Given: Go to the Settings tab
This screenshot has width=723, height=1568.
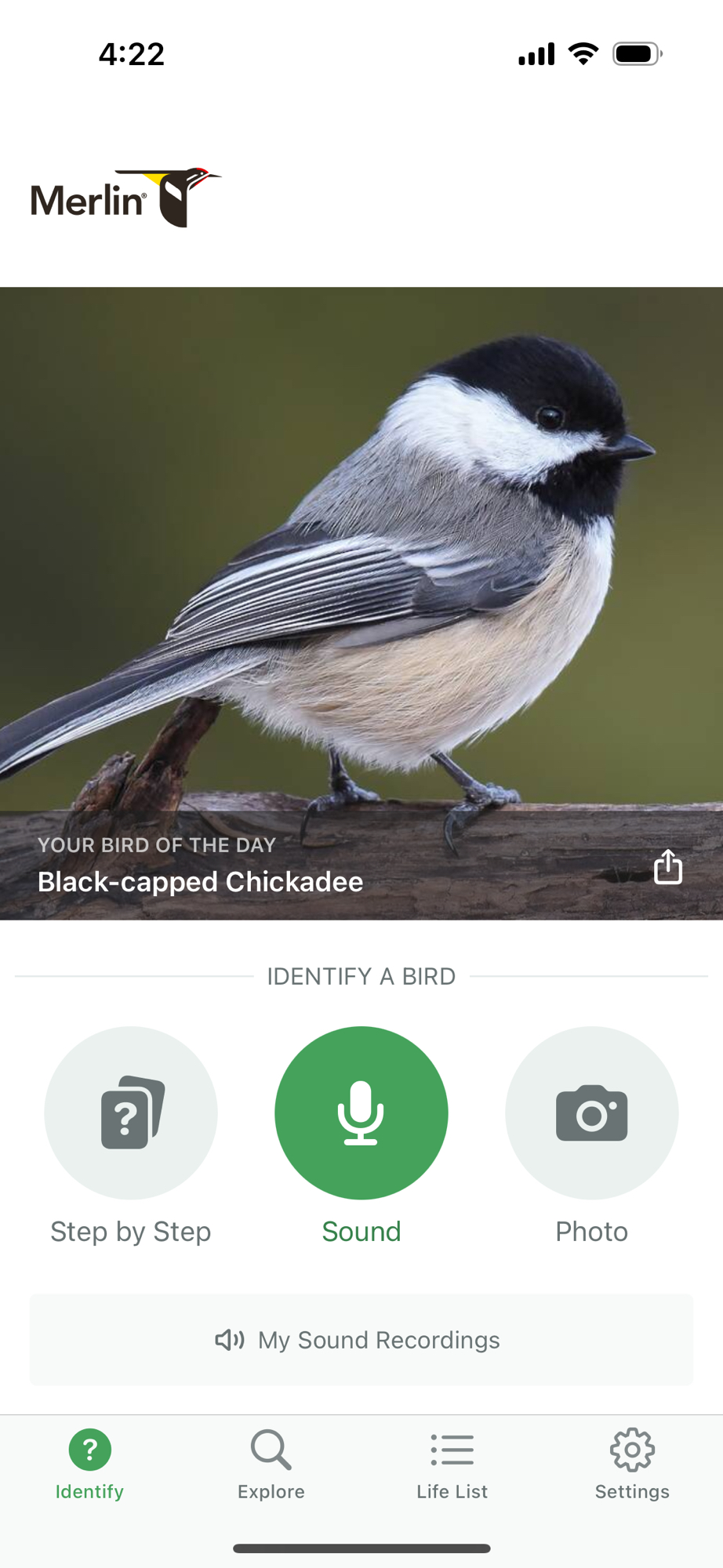Looking at the screenshot, I should tap(632, 1465).
